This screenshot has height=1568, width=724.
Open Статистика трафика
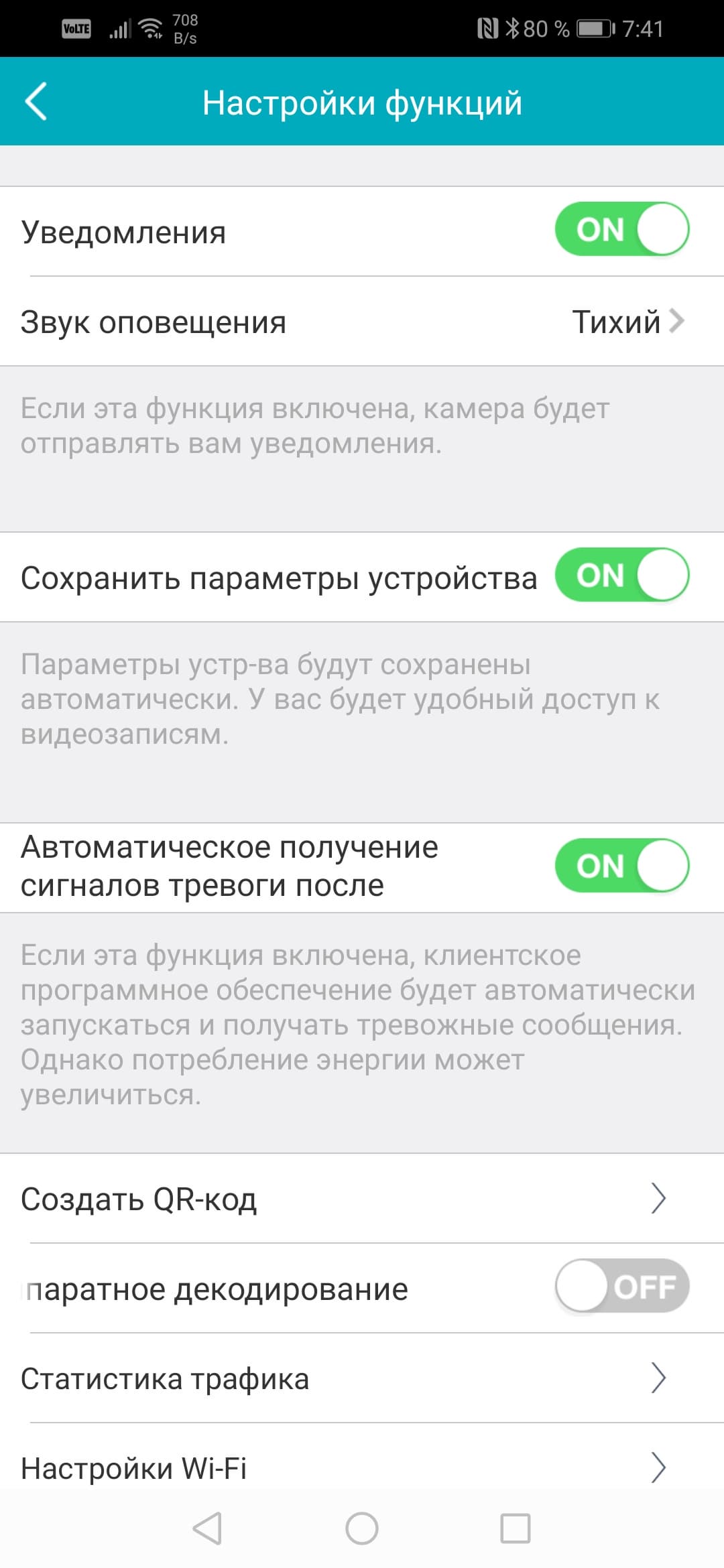(x=362, y=1378)
